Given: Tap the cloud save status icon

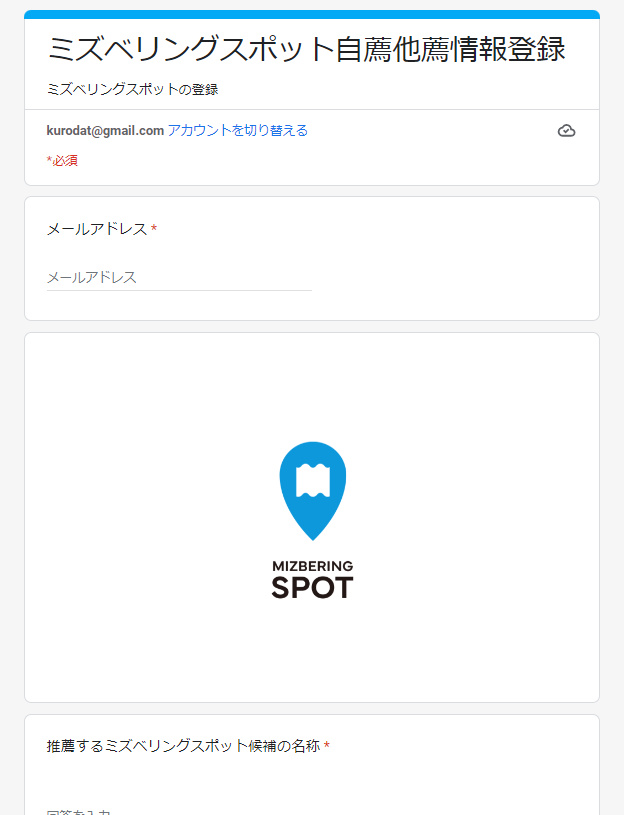Looking at the screenshot, I should (x=566, y=131).
